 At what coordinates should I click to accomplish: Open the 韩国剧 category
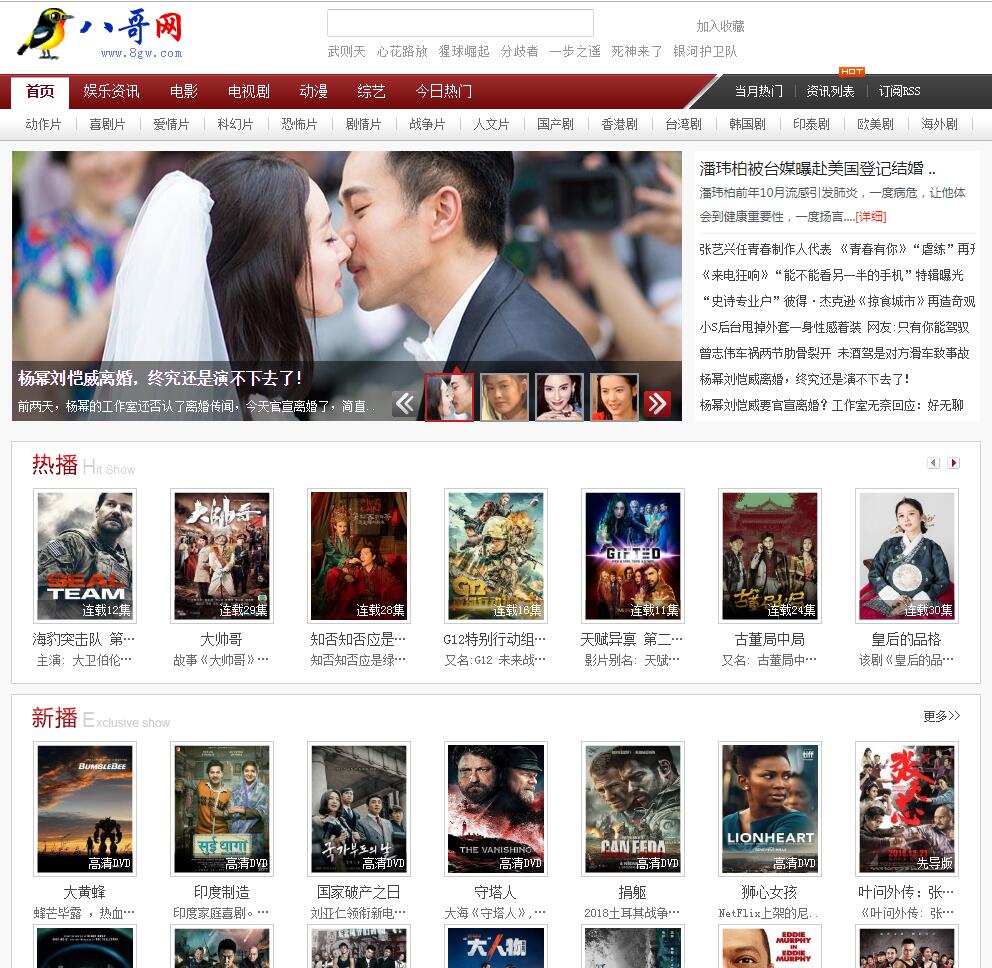tap(747, 124)
